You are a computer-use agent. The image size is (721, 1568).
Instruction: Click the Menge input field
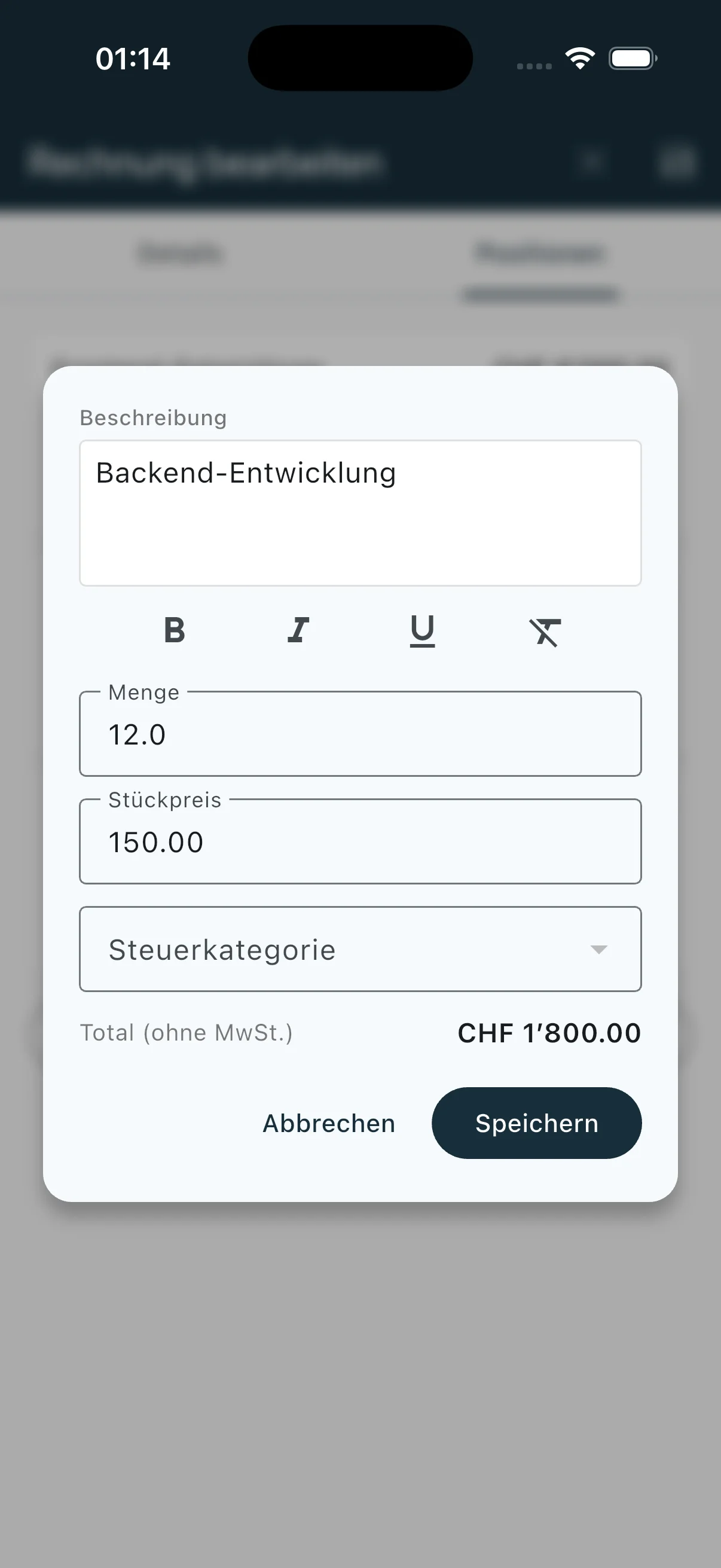(360, 734)
